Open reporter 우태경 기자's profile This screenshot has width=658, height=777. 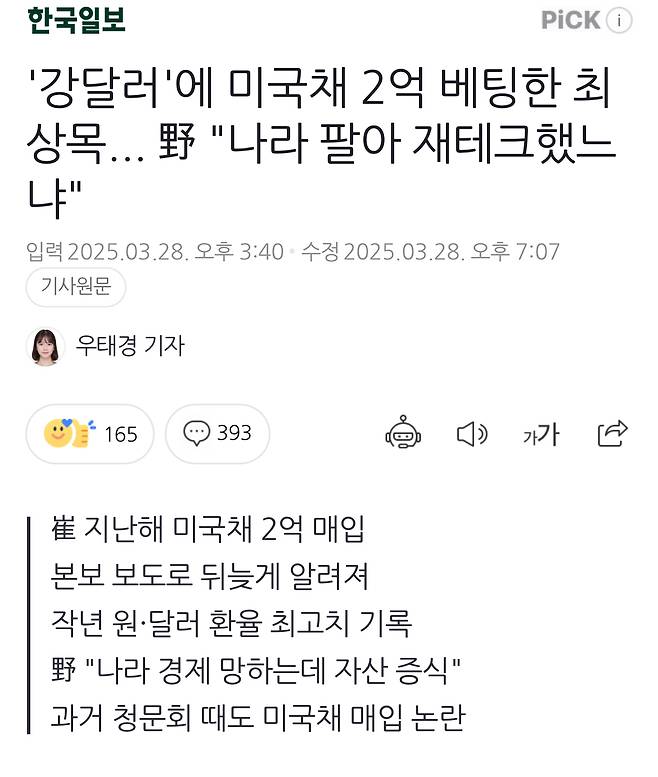130,346
